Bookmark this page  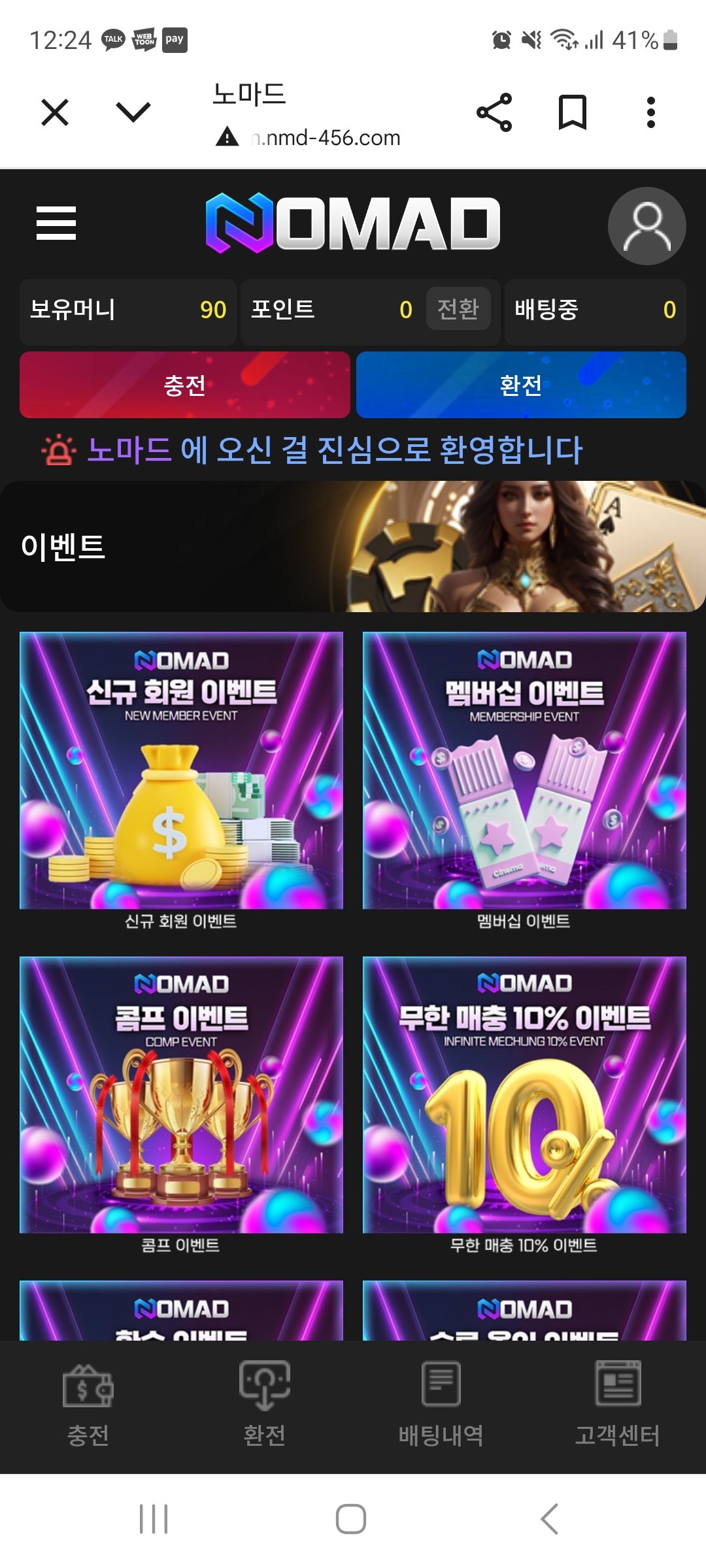tap(572, 112)
